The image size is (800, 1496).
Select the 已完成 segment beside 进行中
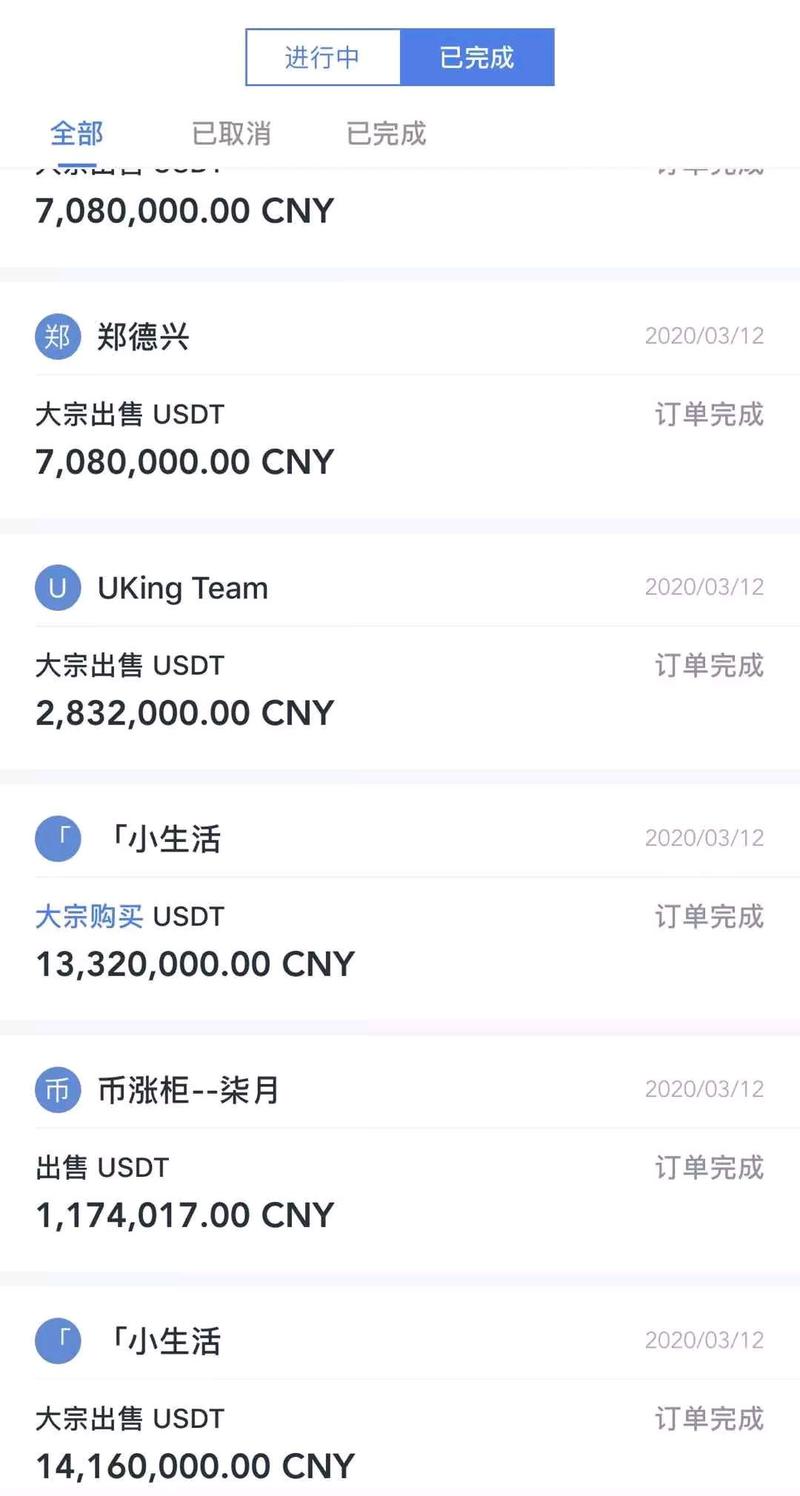coord(477,58)
